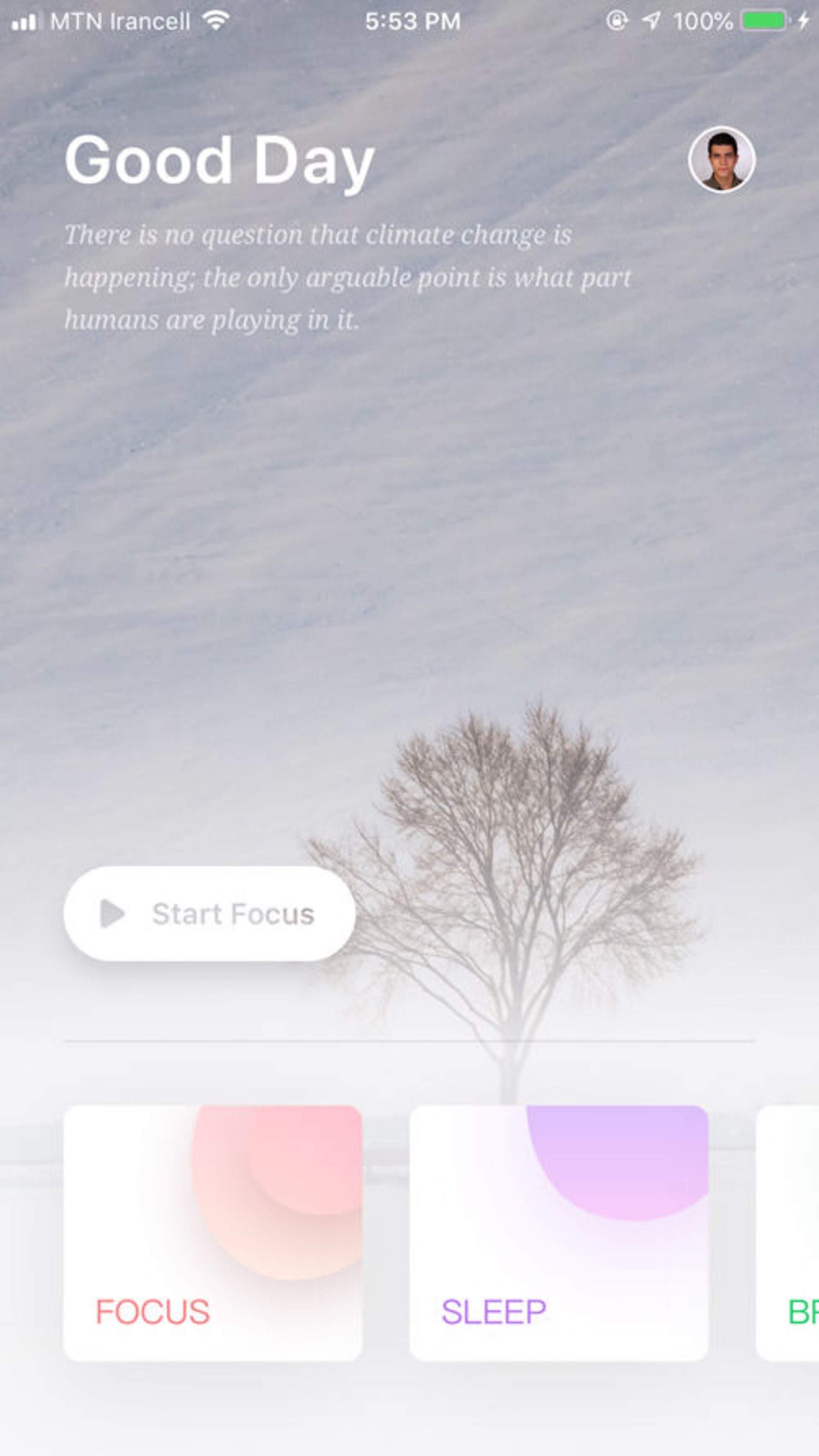Tap the Start Focus button
The width and height of the screenshot is (819, 1456).
click(x=210, y=914)
